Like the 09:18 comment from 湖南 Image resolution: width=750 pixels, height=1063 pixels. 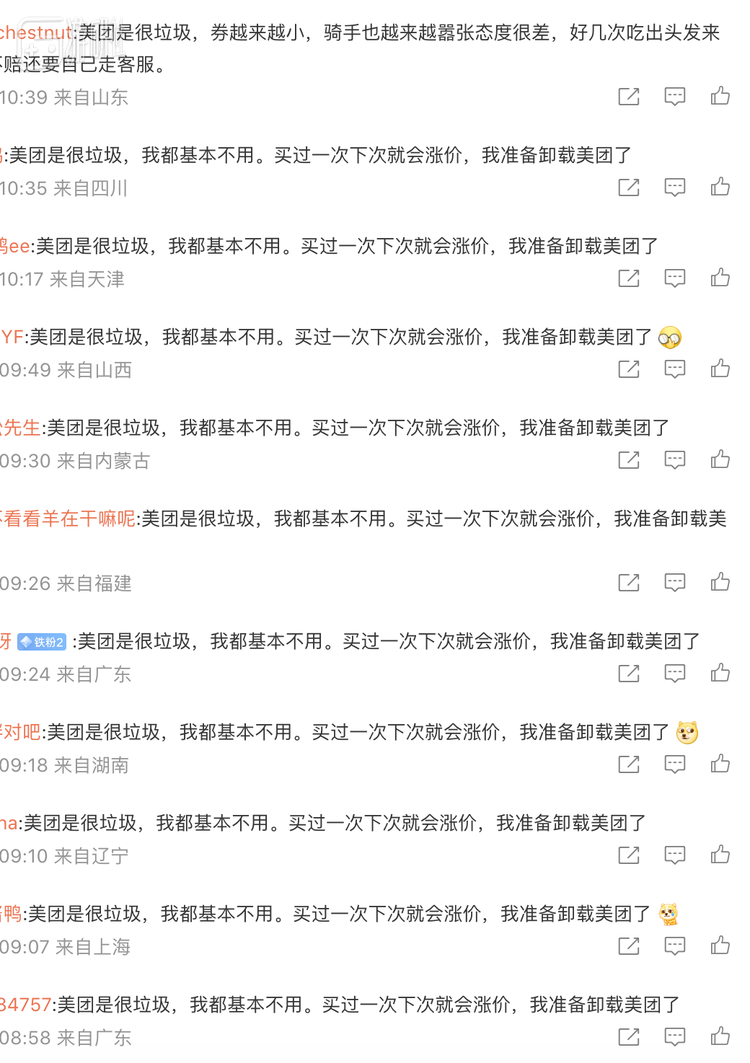[x=720, y=764]
